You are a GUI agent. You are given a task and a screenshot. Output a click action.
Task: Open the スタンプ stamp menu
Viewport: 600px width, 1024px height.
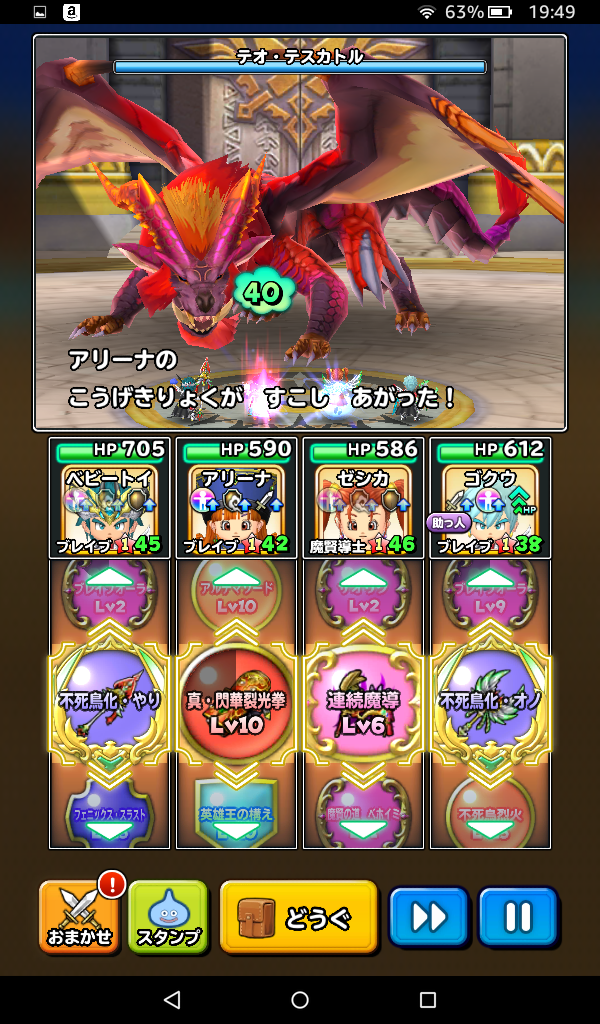coord(168,916)
